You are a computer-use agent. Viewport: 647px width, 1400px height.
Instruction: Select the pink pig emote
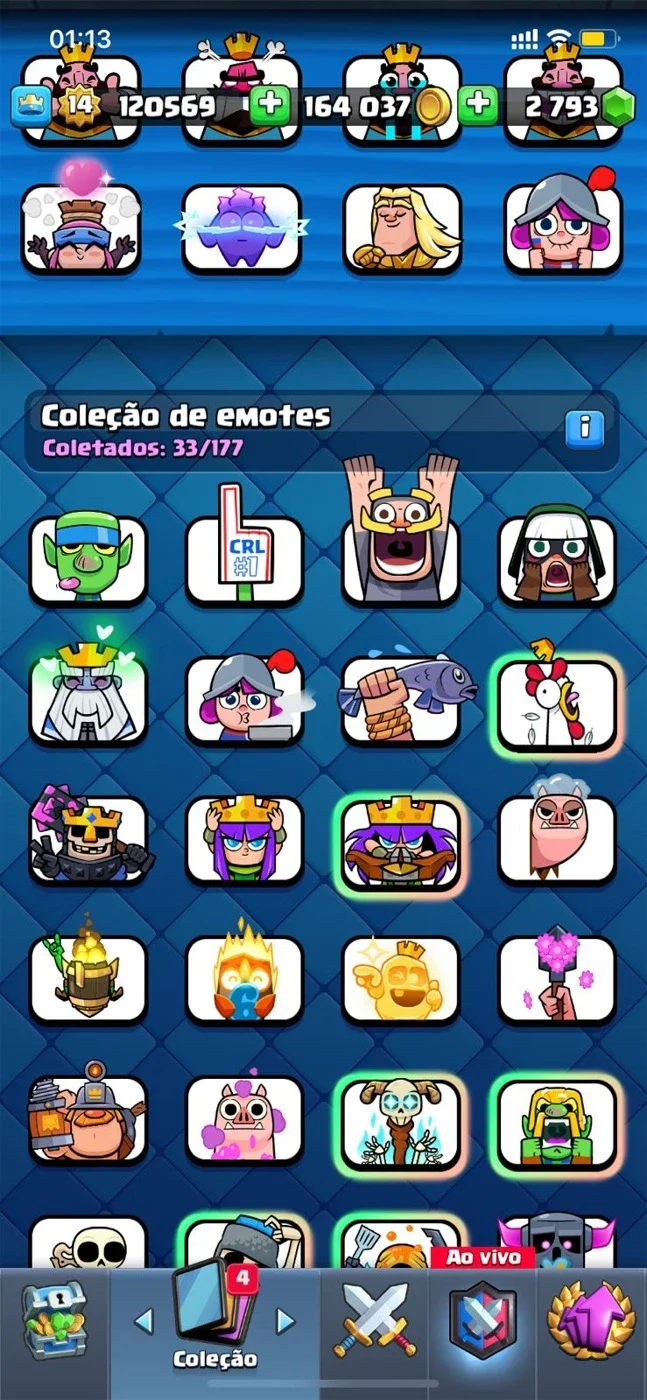click(243, 1120)
